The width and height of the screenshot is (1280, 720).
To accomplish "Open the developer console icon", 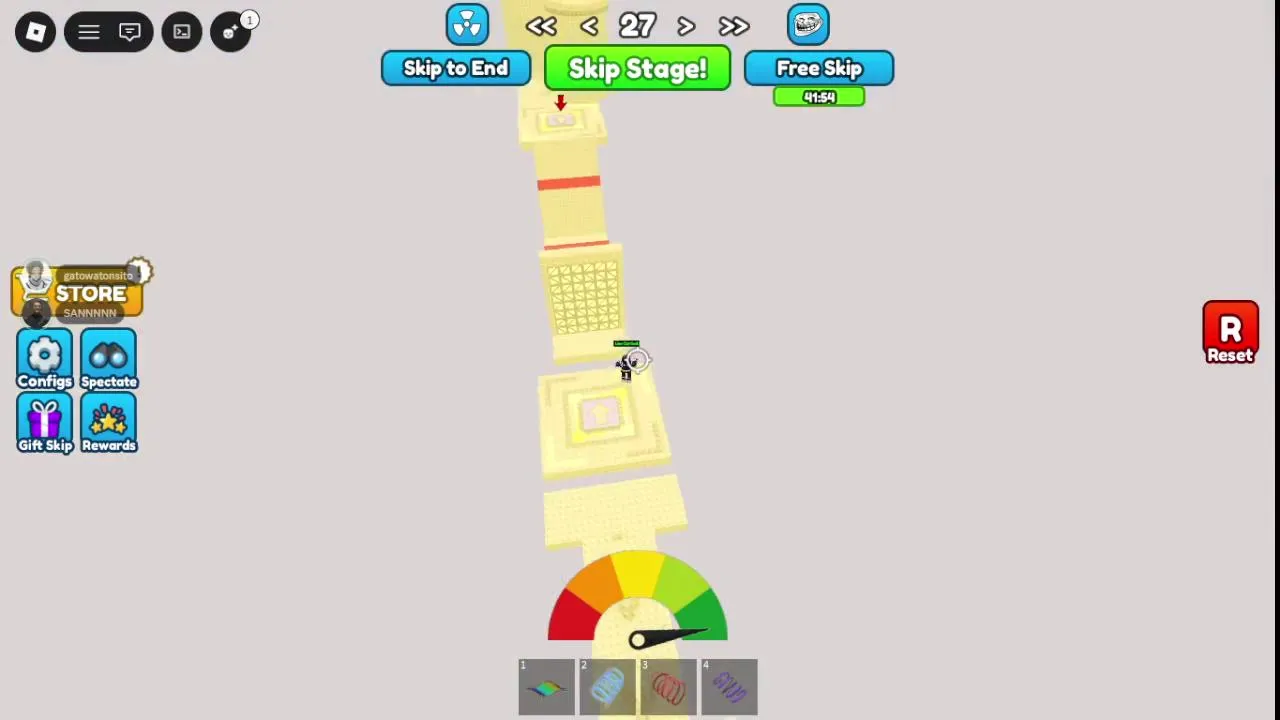I will (182, 32).
